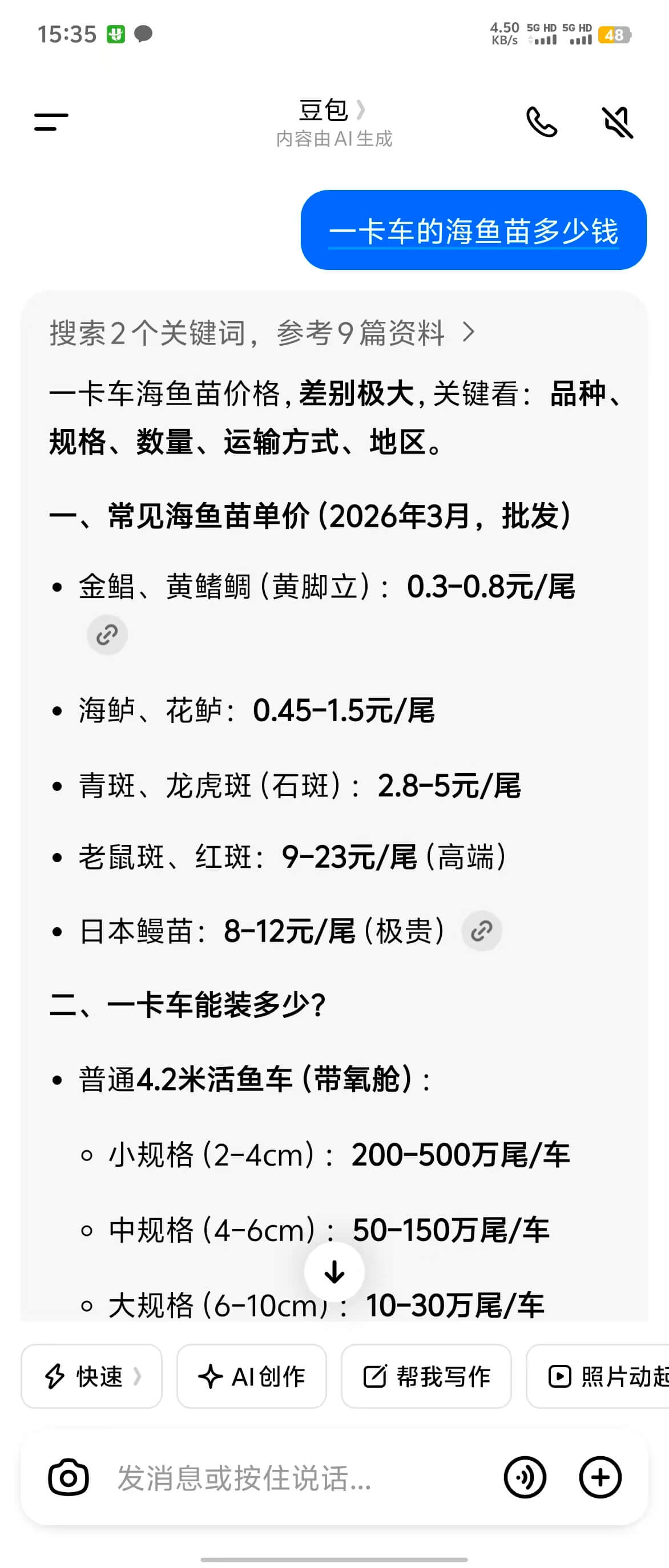Open the plus attachments menu
This screenshot has height=1568, width=669.
coord(599,1477)
